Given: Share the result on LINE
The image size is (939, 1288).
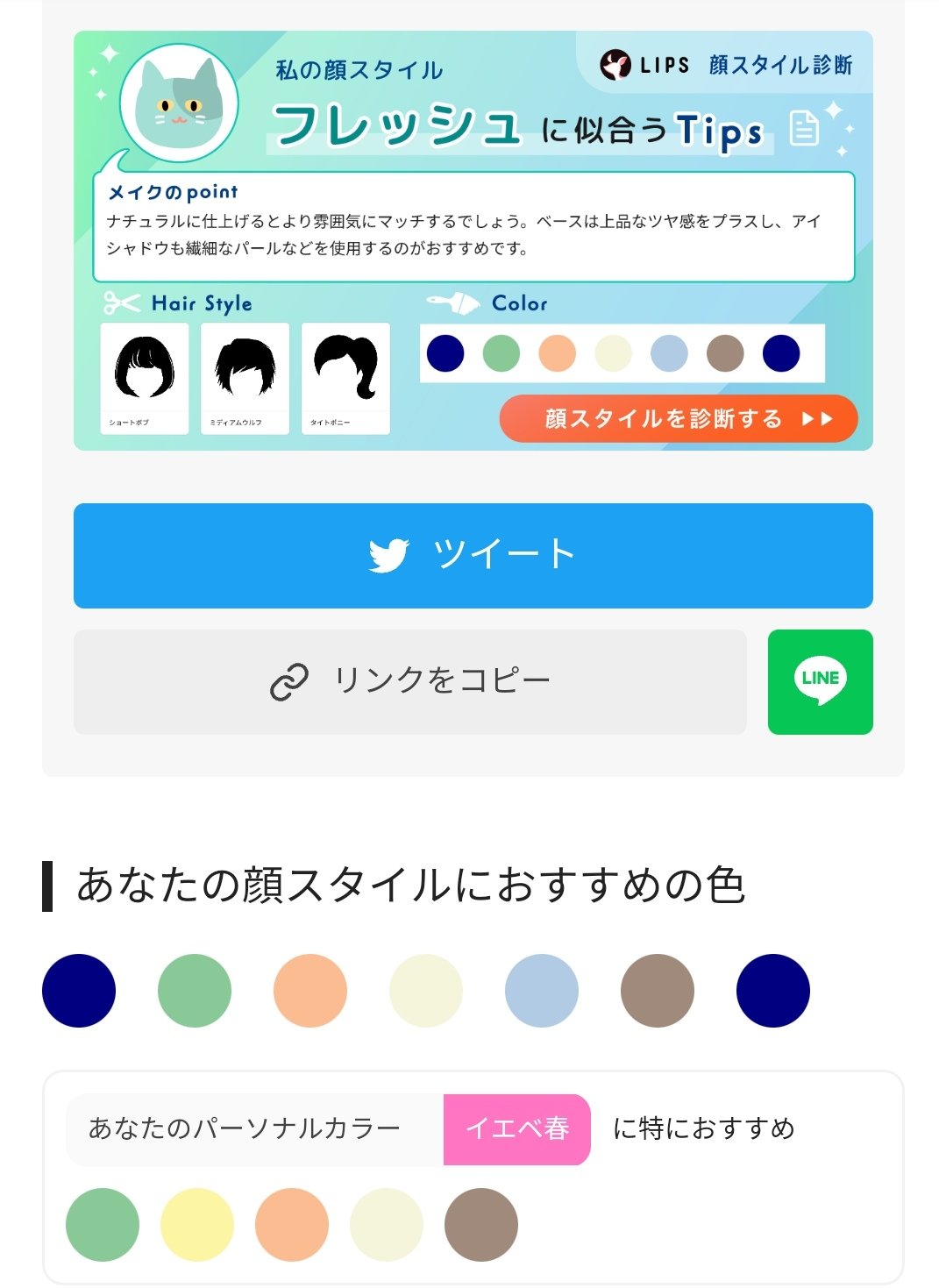Looking at the screenshot, I should 820,681.
